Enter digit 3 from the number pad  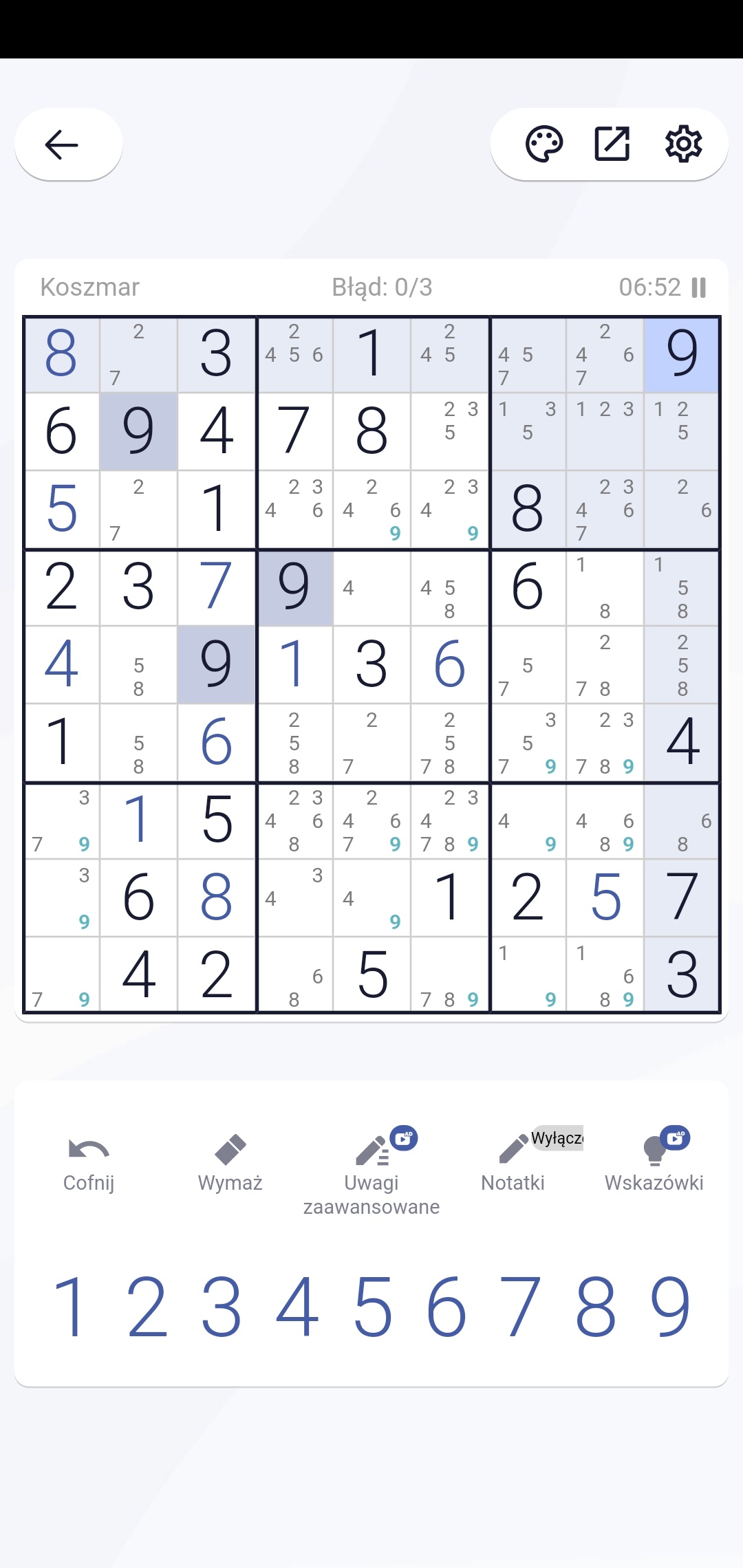pyautogui.click(x=222, y=1306)
